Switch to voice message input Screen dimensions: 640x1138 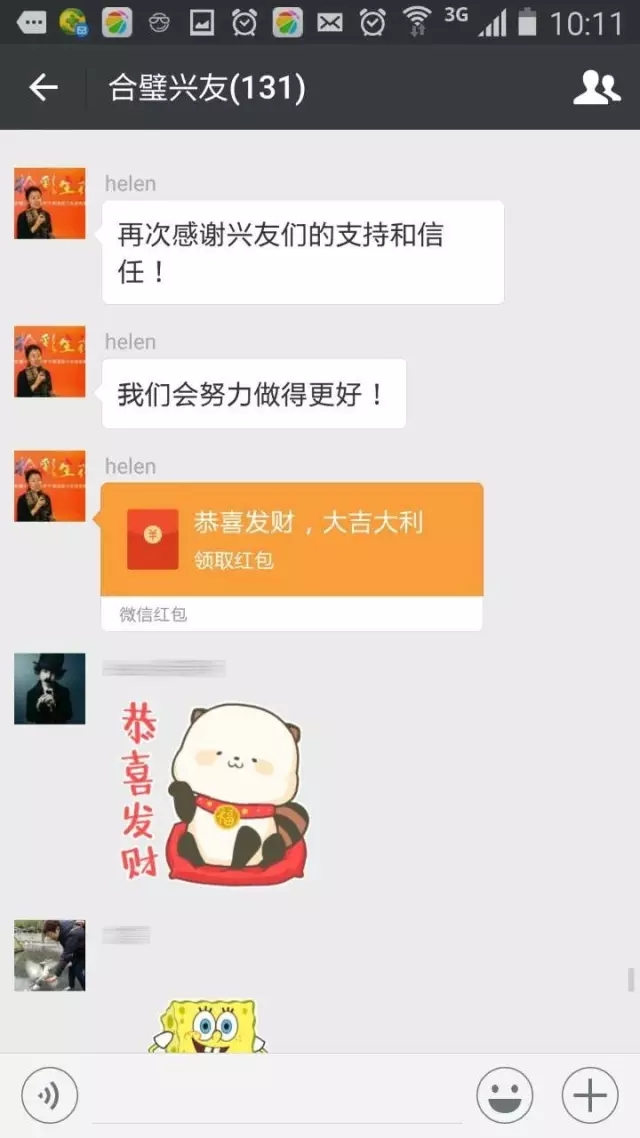click(49, 1096)
